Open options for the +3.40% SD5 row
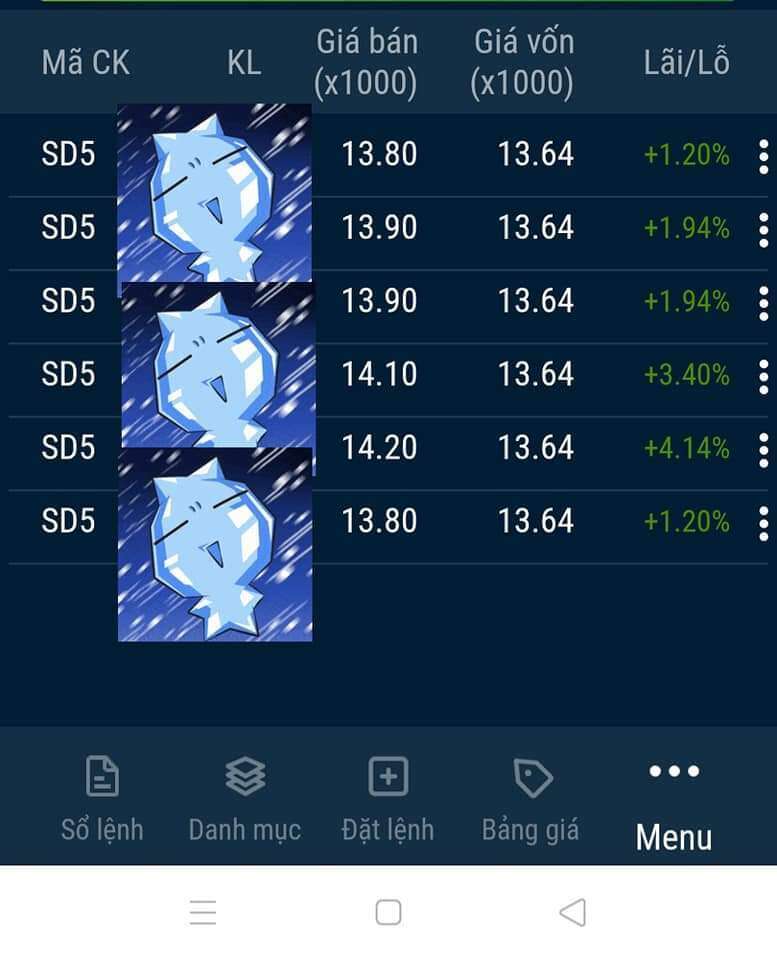This screenshot has height=960, width=777. [x=764, y=375]
